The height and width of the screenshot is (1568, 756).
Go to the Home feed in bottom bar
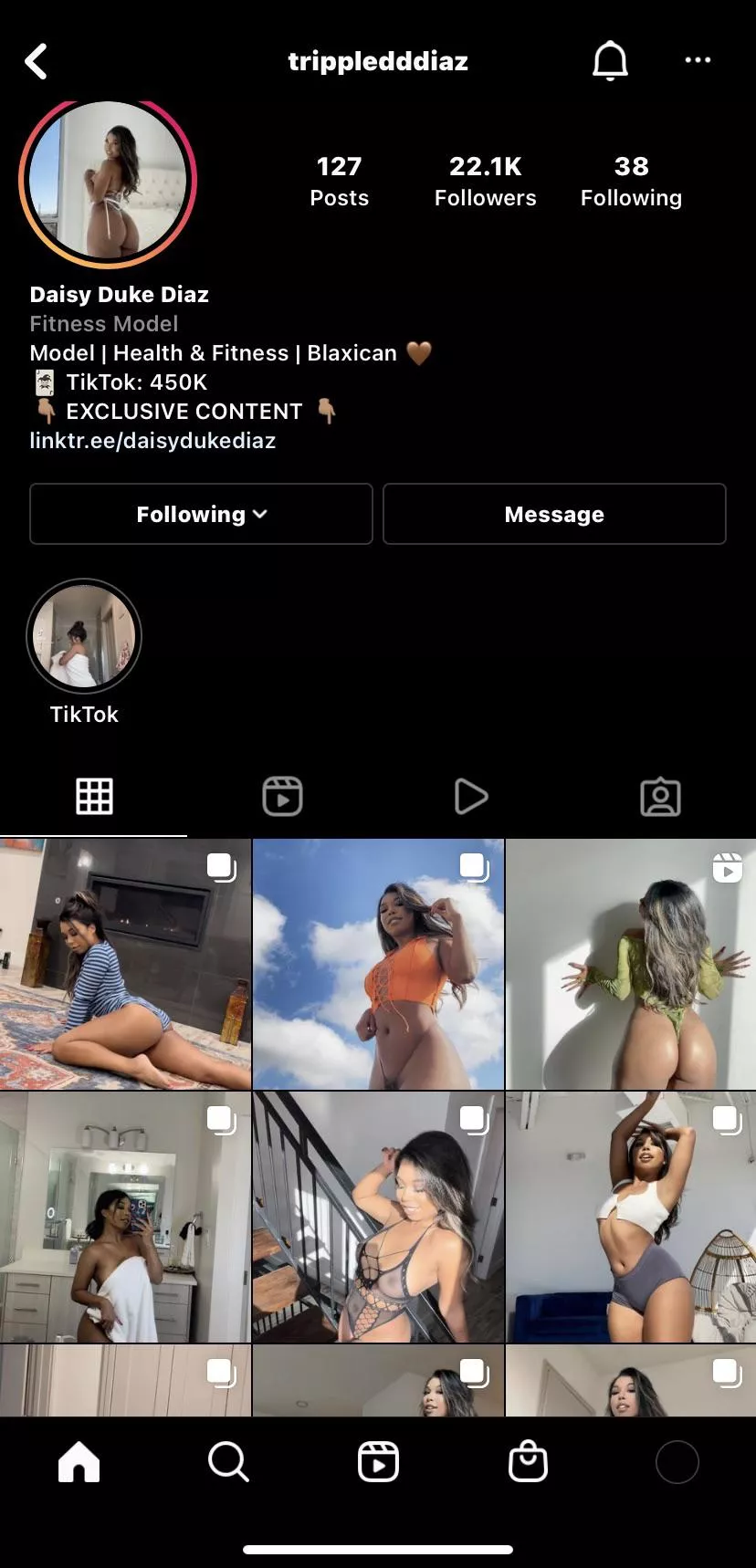79,1462
